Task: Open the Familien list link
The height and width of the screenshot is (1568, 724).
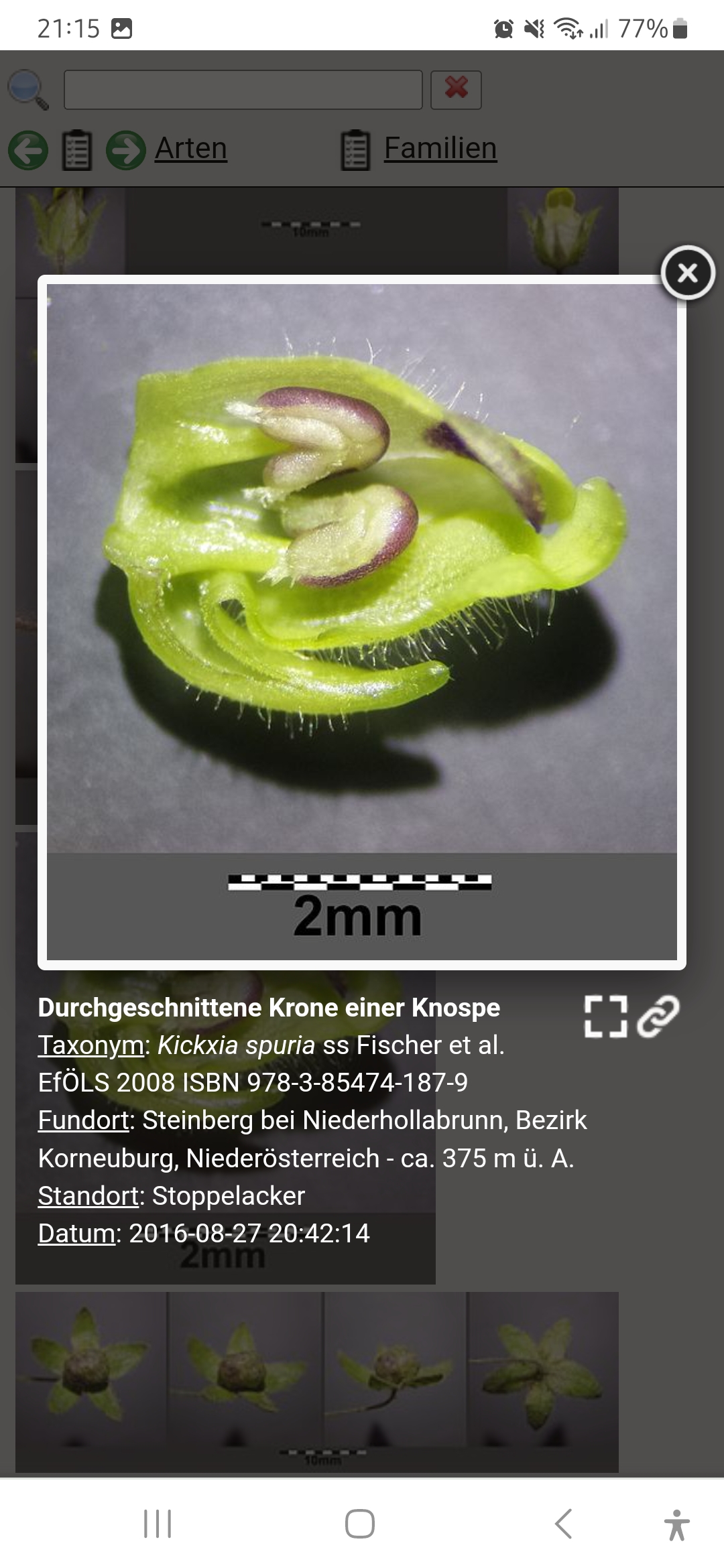Action: click(x=440, y=148)
